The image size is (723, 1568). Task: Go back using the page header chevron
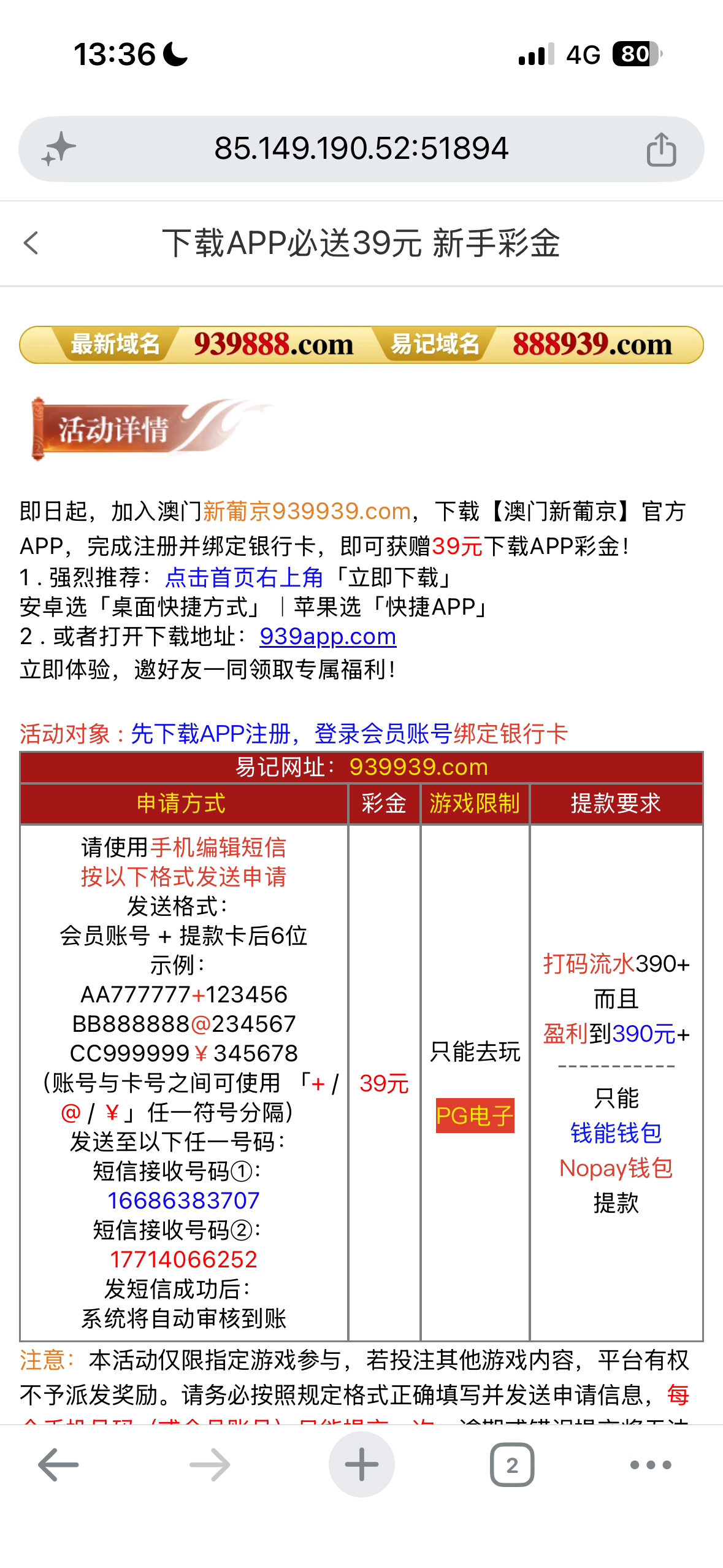click(x=31, y=243)
